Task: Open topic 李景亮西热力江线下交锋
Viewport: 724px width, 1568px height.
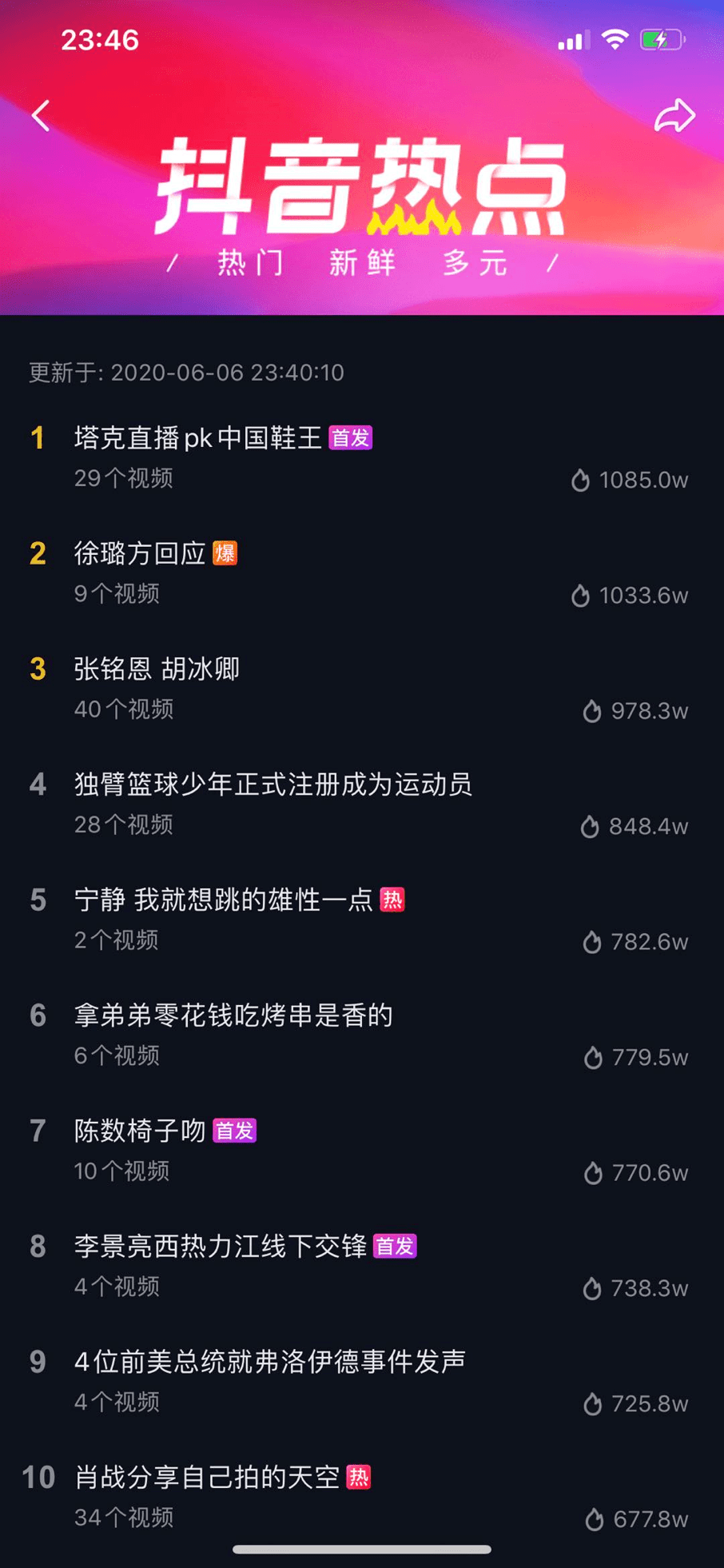Action: coord(221,1246)
